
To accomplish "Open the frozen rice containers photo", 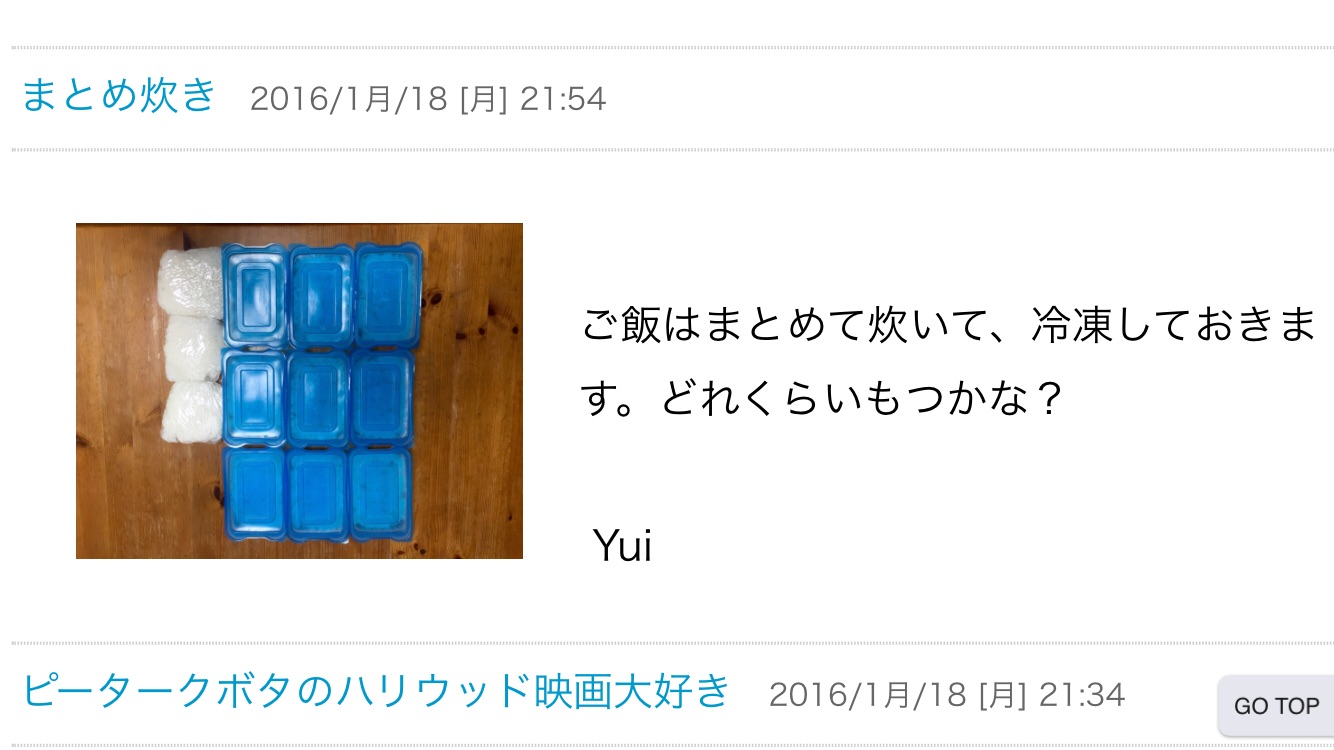I will point(299,391).
